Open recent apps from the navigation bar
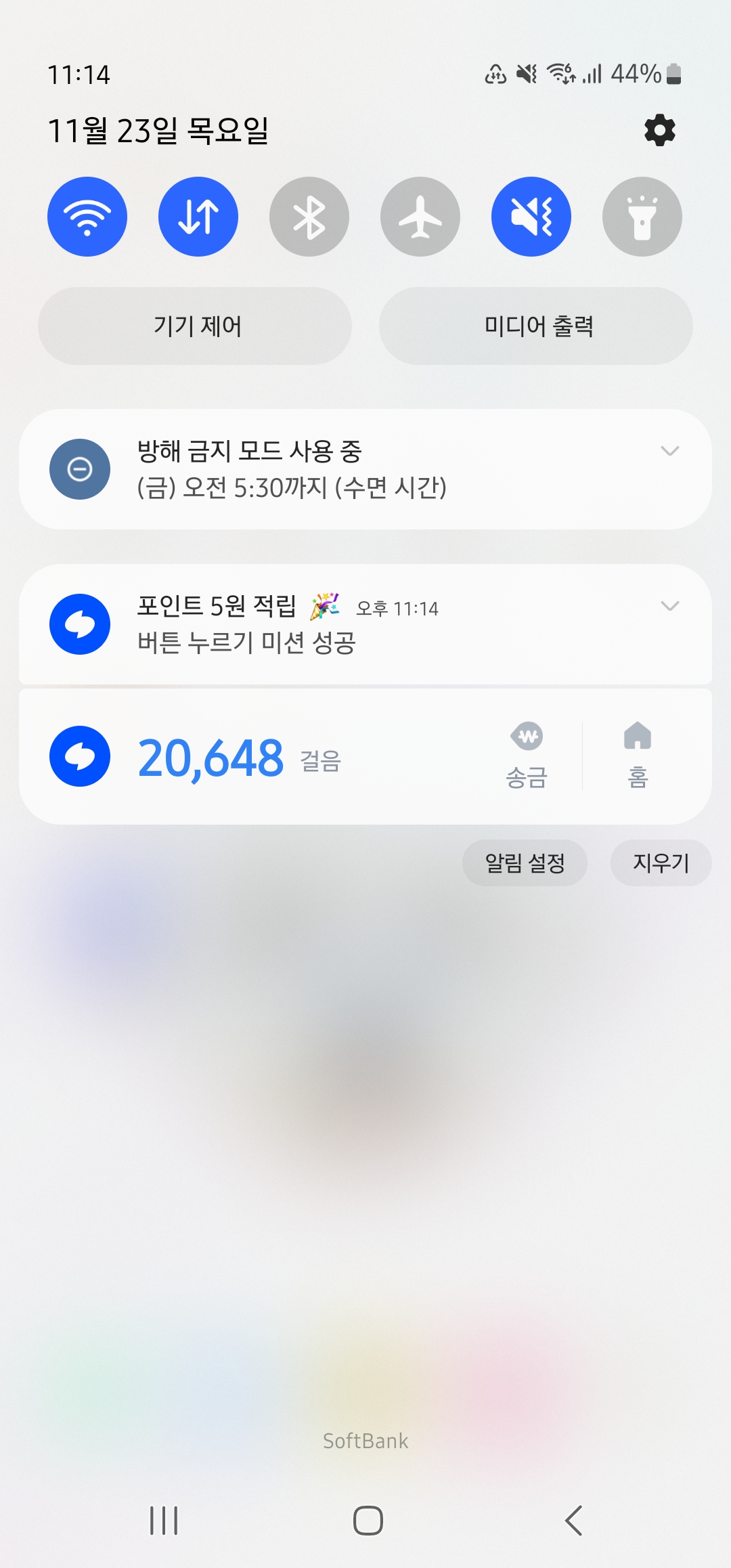 coord(164,1521)
